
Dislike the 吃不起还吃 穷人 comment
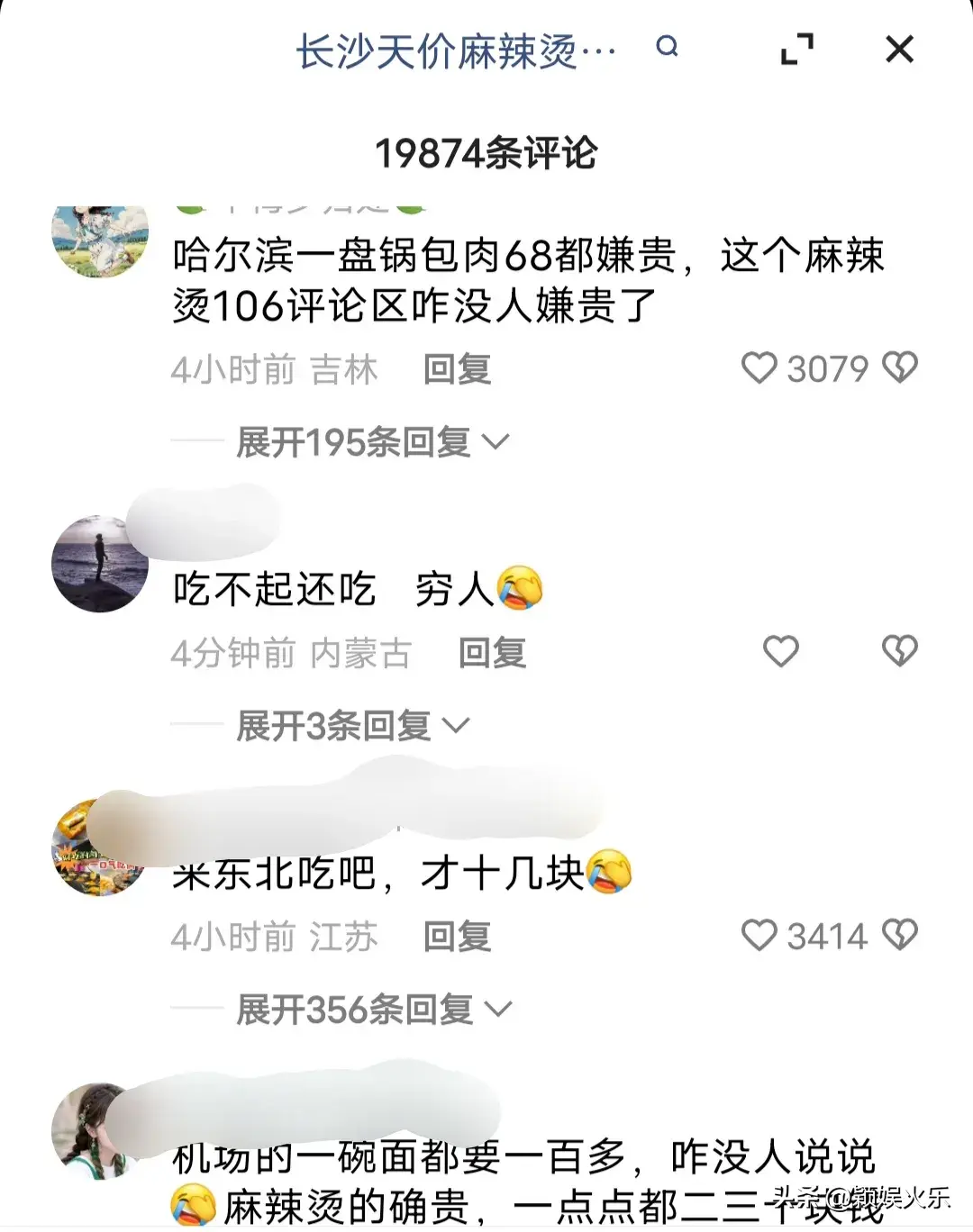tap(899, 651)
